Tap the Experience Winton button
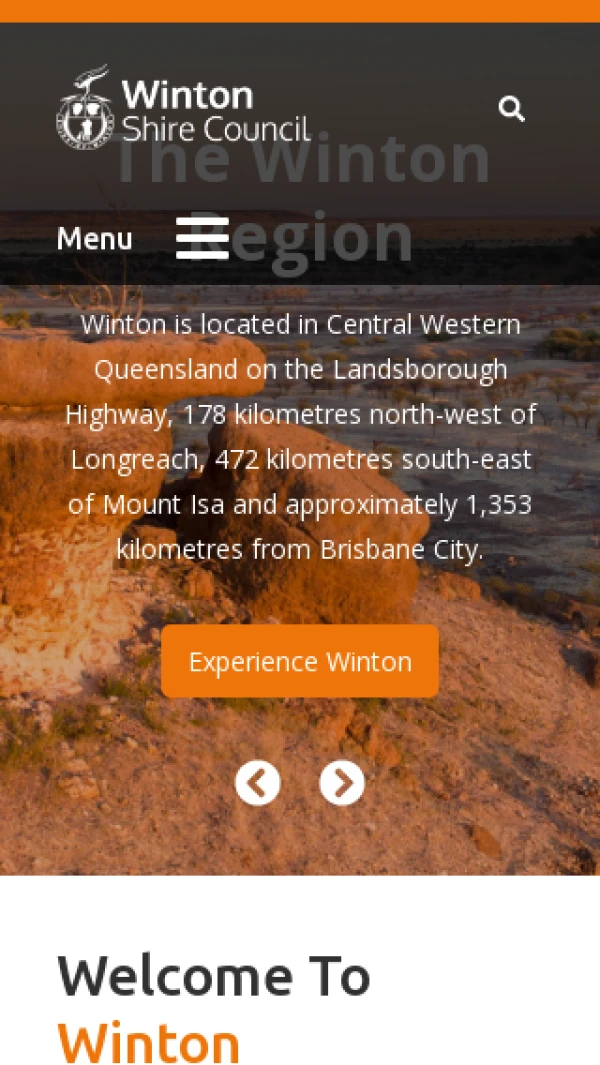Viewport: 600px width, 1065px height. tap(300, 661)
